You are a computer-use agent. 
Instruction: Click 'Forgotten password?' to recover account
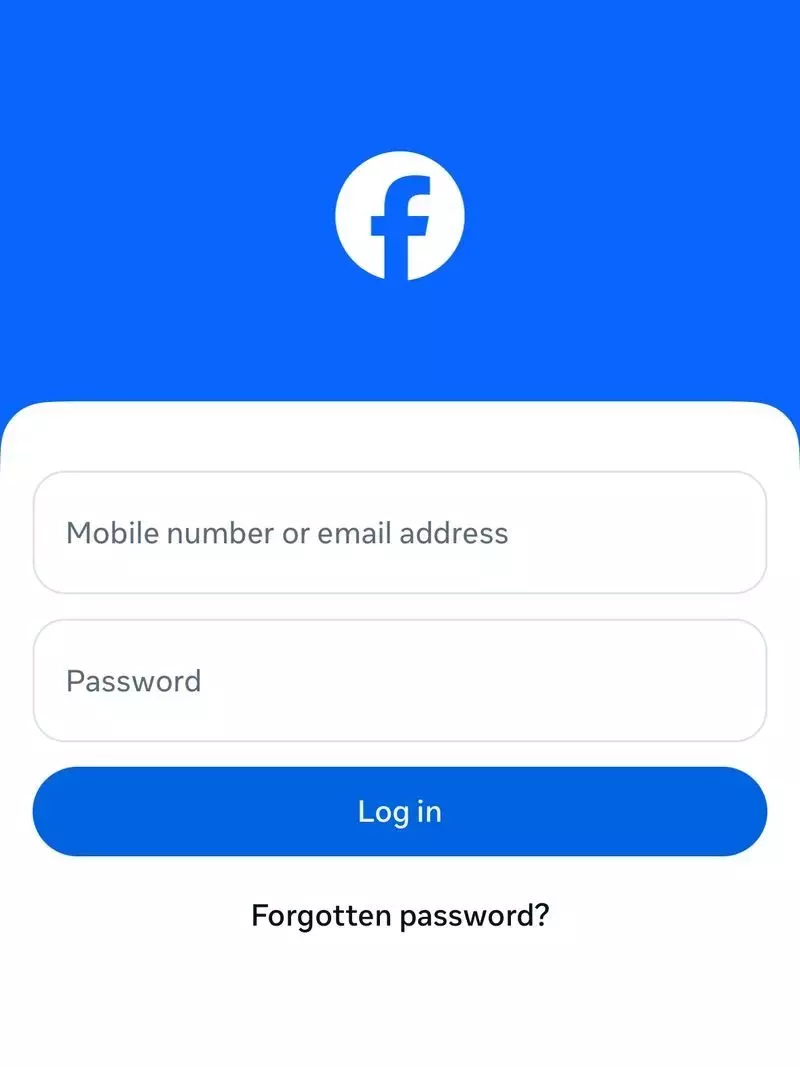coord(400,914)
